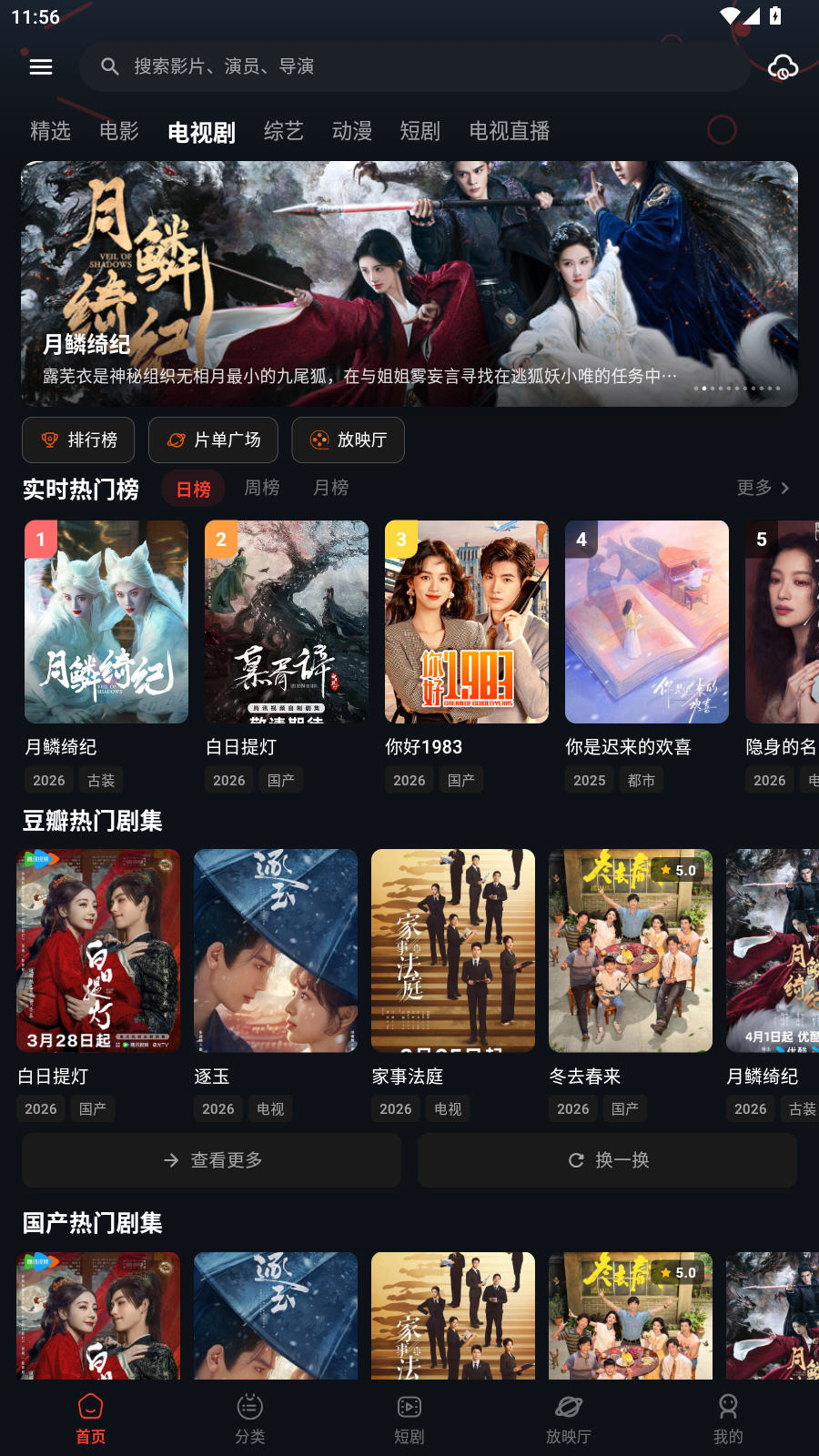Switch the hot list to 周榜

(262, 488)
